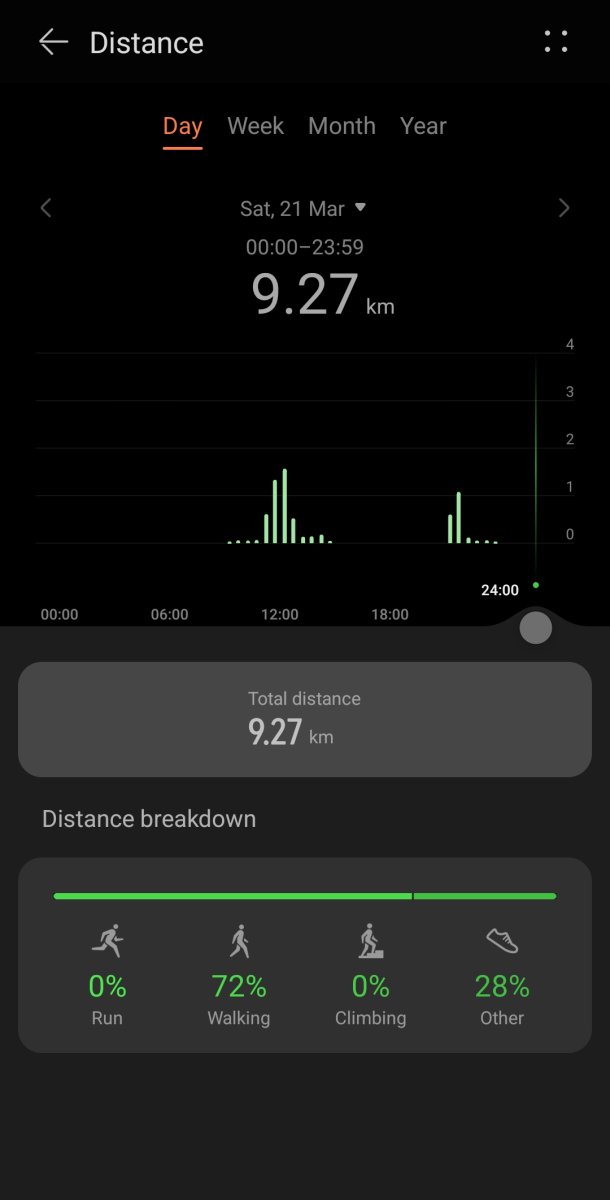Select the Day tab
This screenshot has height=1200, width=610.
pos(183,127)
